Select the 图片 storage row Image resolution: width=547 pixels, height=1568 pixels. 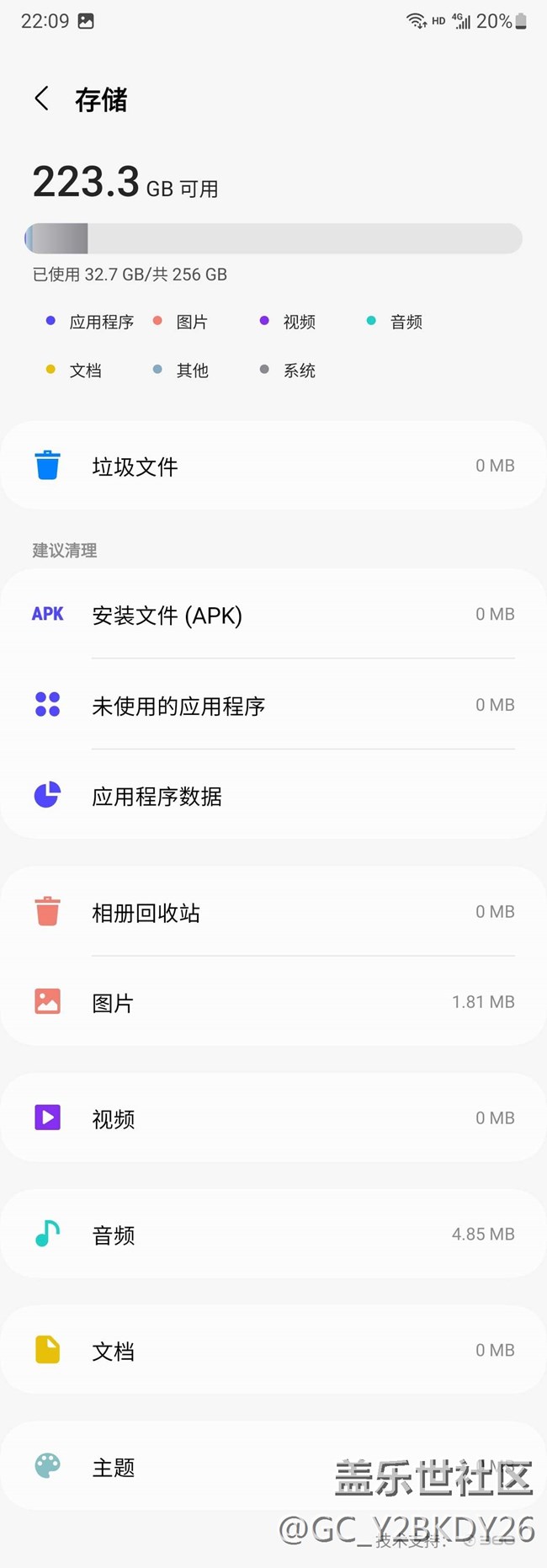point(273,1002)
